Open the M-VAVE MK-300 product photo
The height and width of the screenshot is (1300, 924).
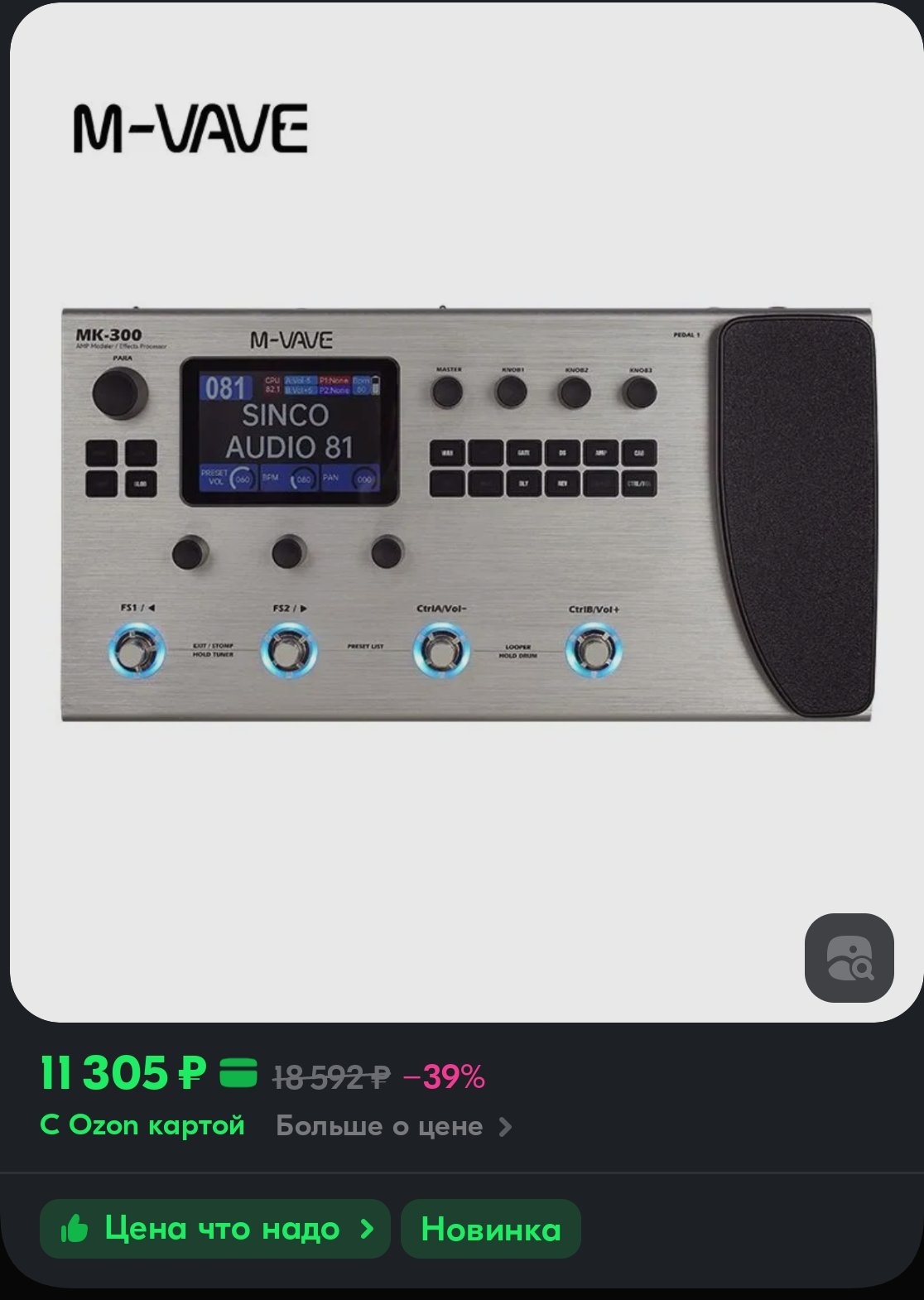click(x=466, y=513)
